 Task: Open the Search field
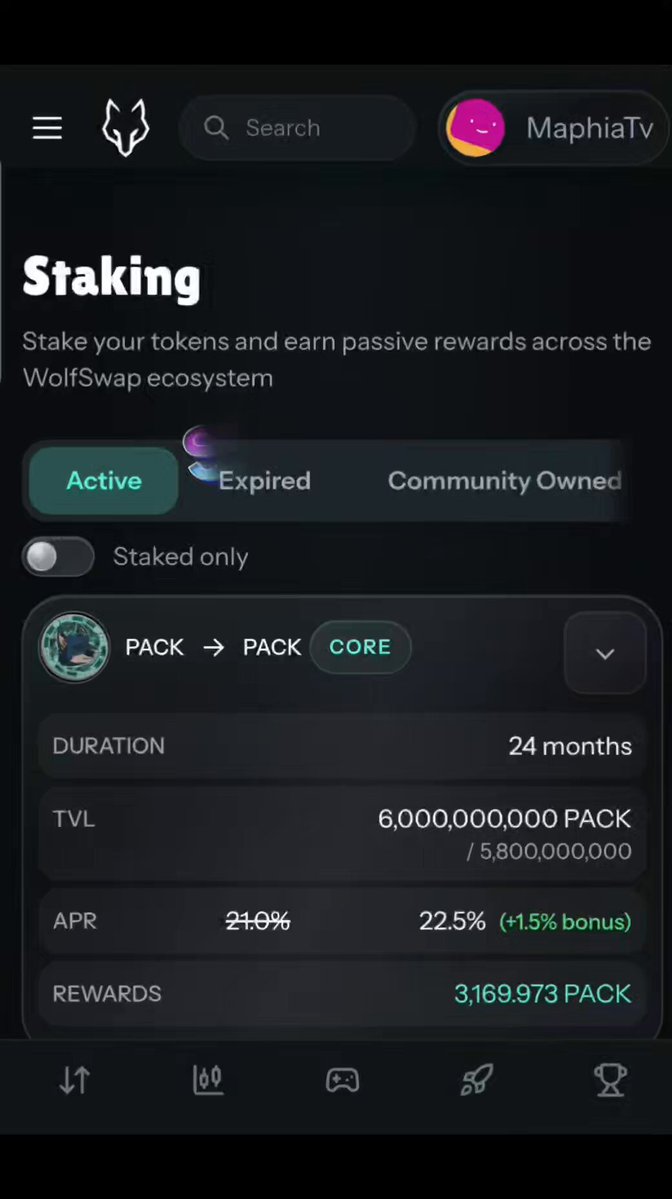[x=297, y=128]
